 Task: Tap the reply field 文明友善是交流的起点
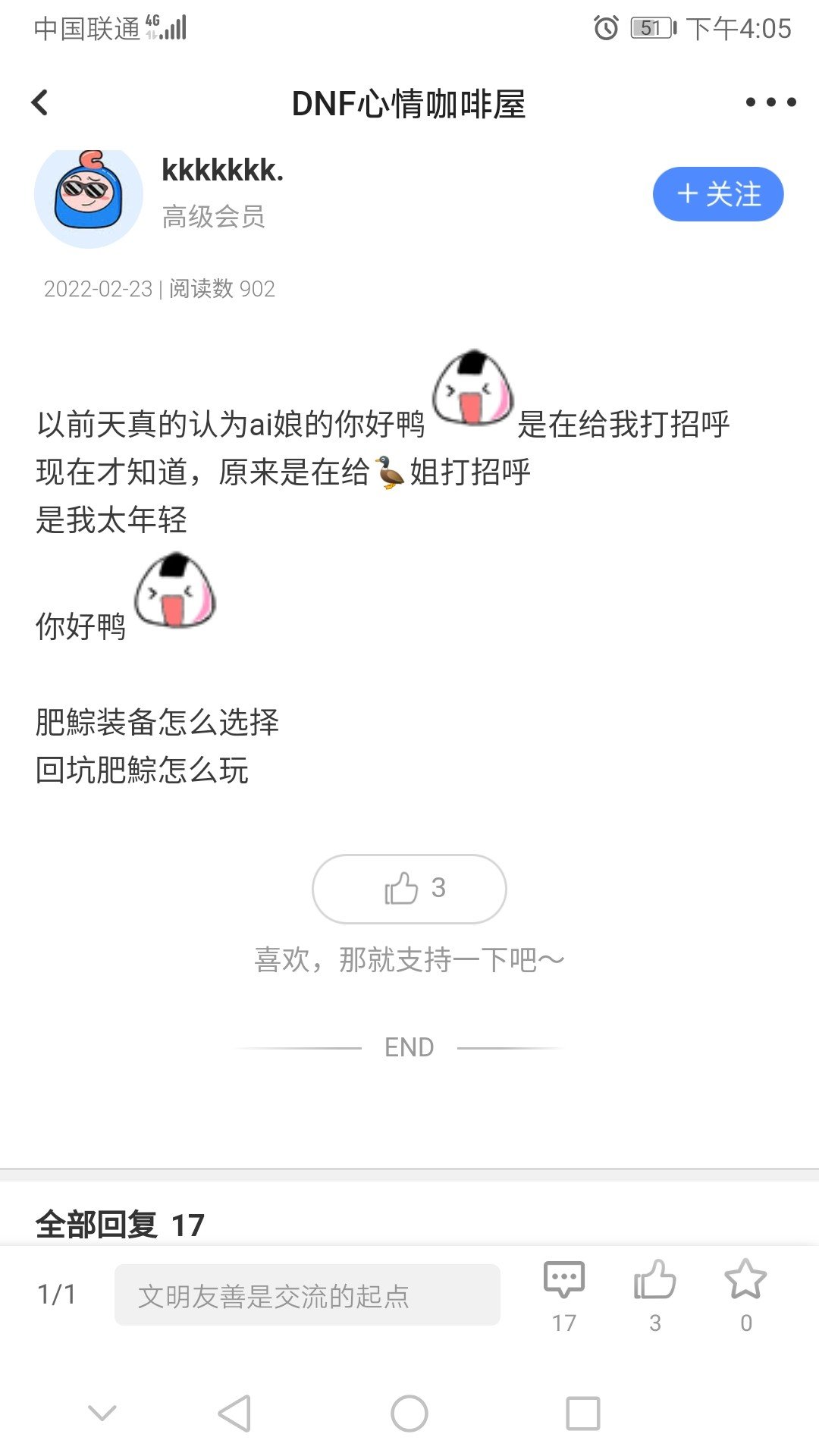307,1294
